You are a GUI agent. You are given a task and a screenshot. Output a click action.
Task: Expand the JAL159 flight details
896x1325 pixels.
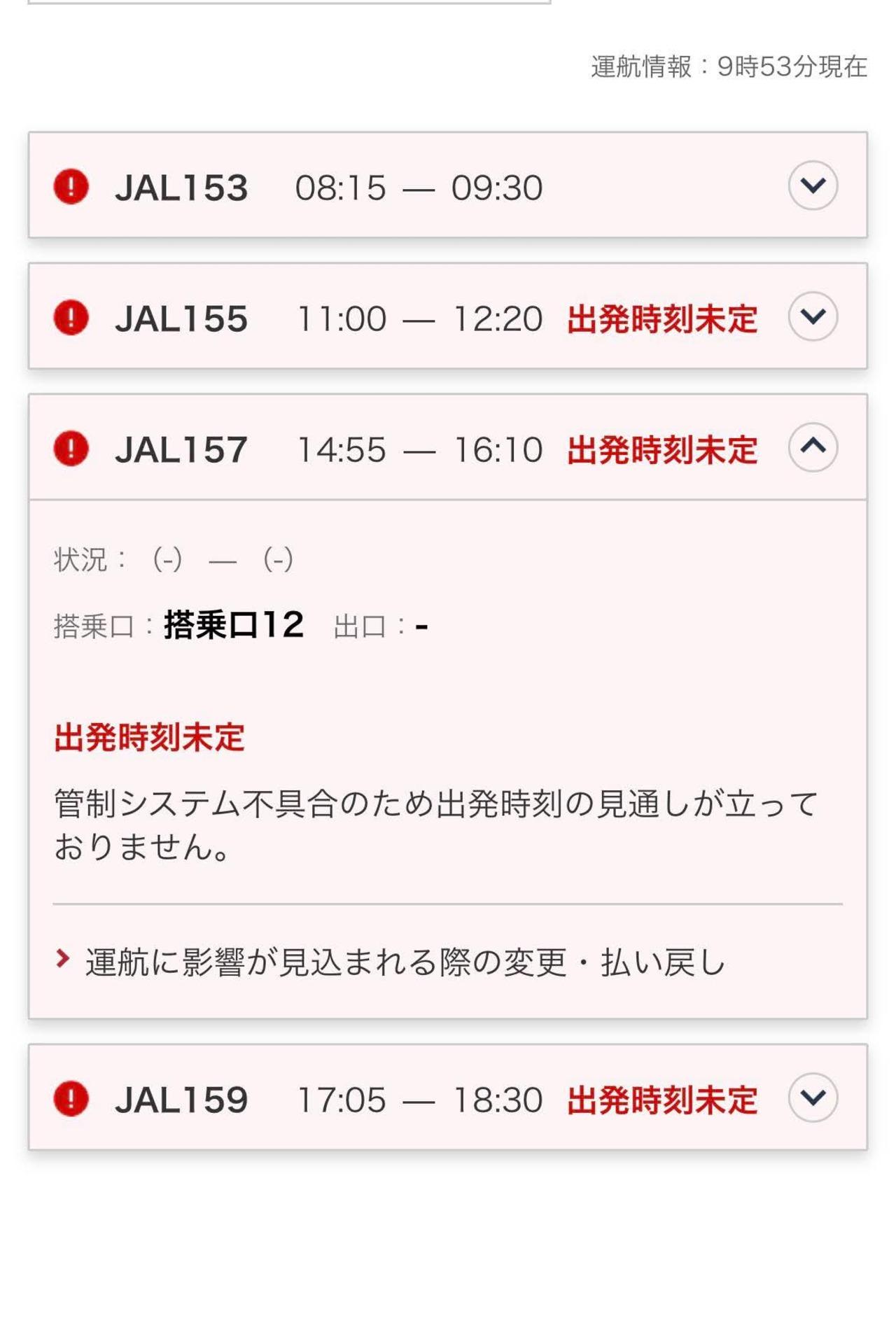pos(813,1098)
